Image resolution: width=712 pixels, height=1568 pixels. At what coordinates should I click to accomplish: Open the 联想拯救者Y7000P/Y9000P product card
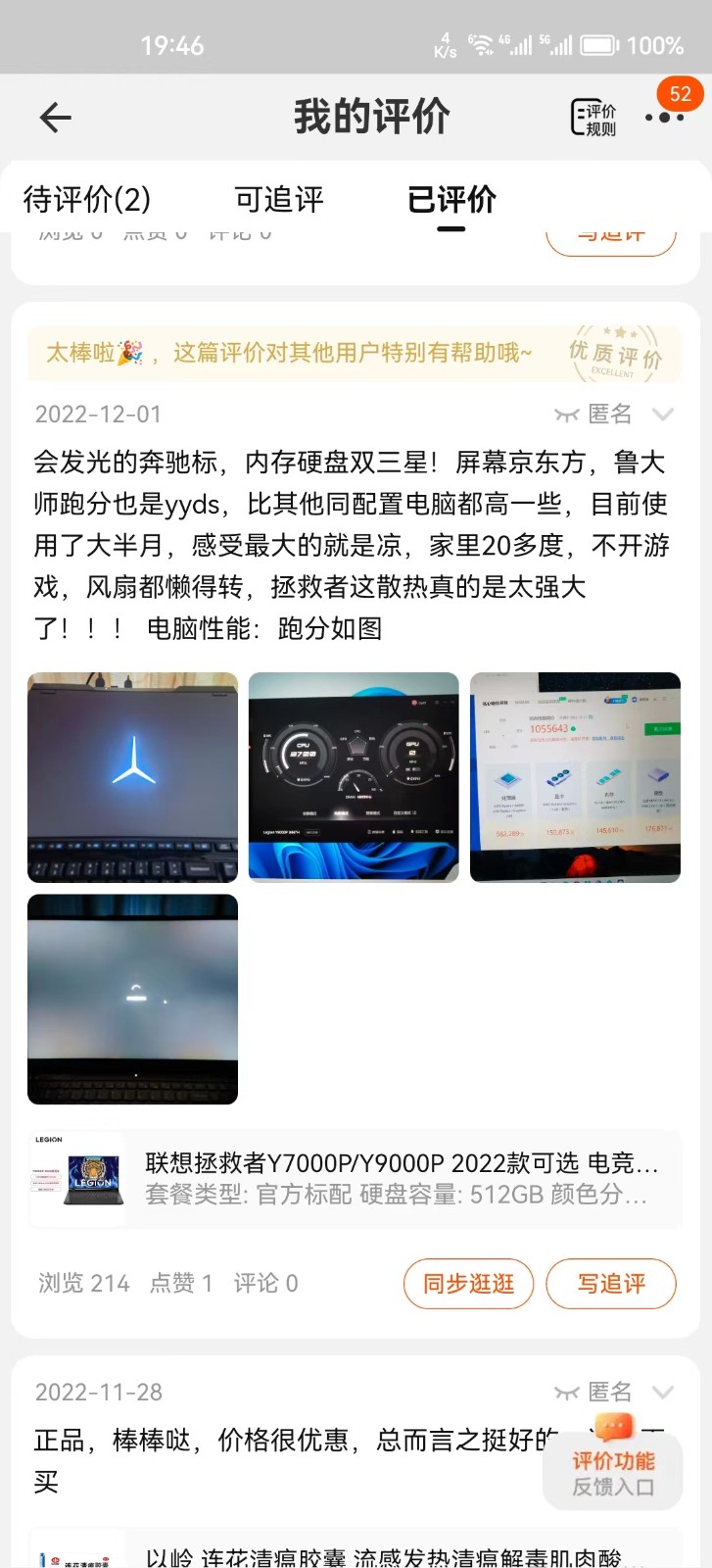click(x=356, y=1179)
